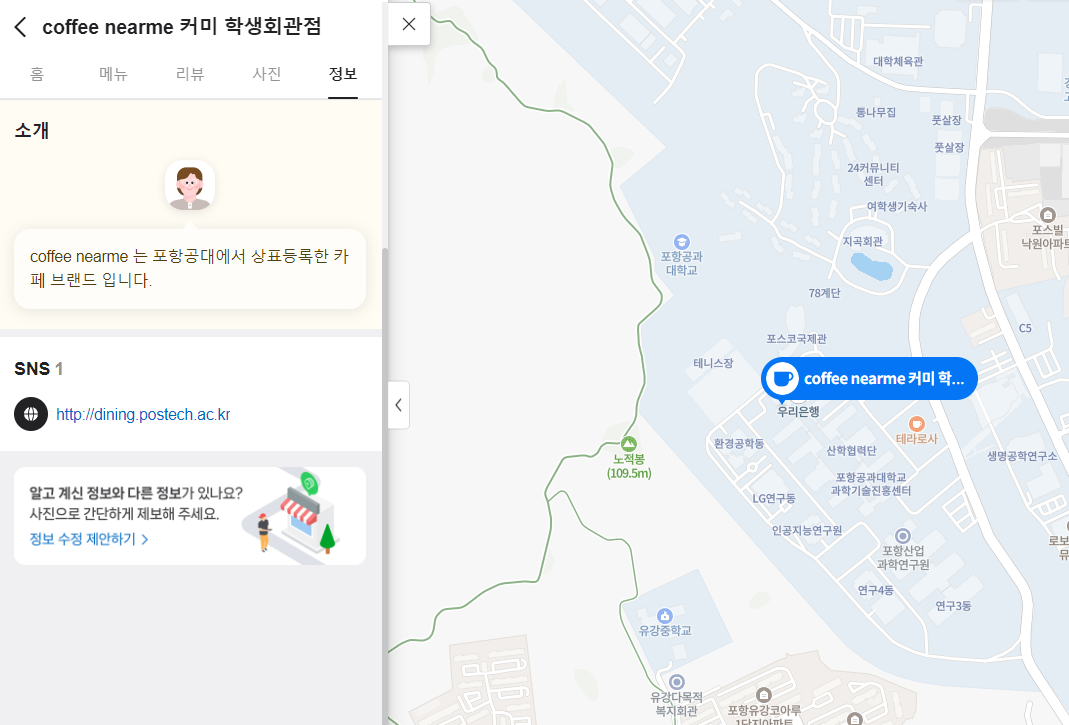
Task: Close the place detail panel
Action: pos(408,25)
